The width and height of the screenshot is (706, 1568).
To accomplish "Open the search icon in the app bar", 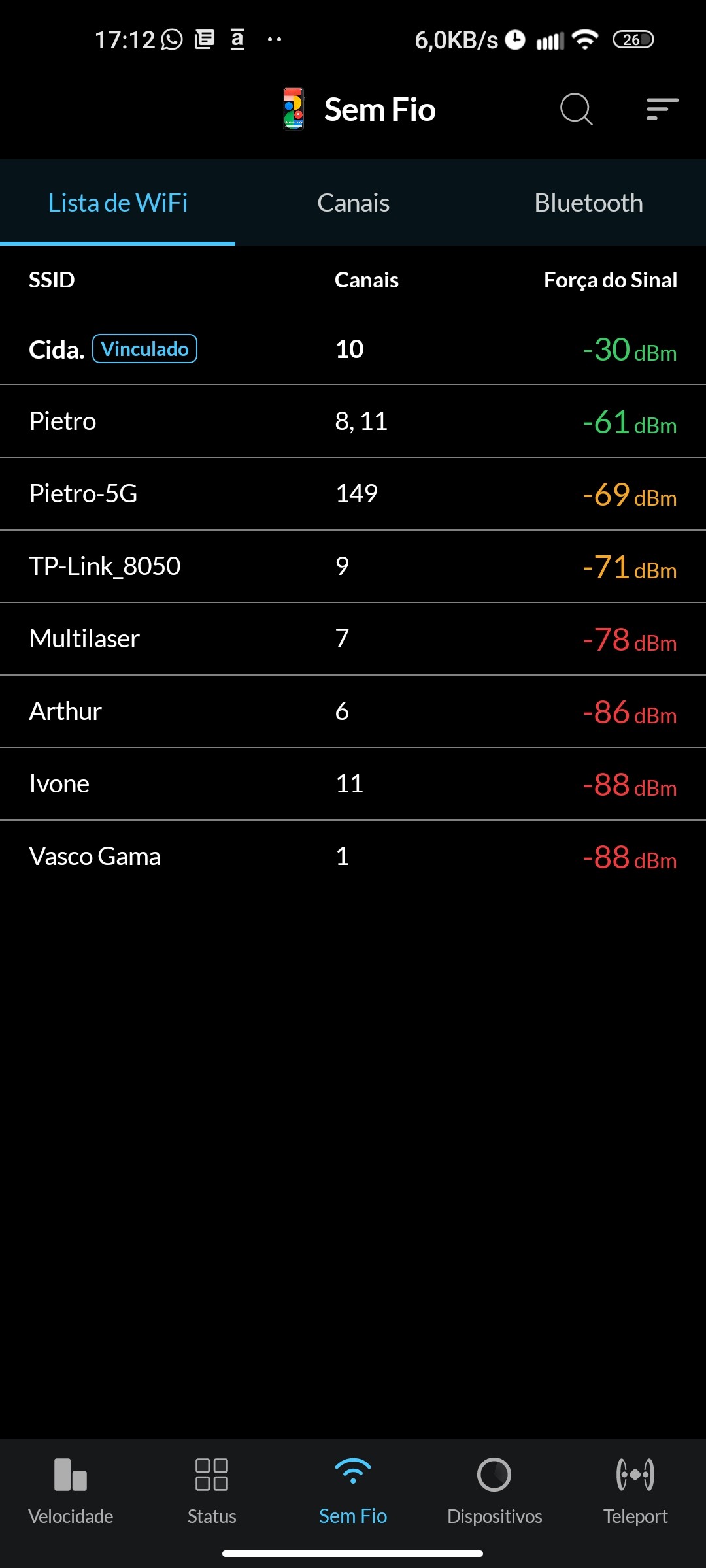I will [x=576, y=109].
